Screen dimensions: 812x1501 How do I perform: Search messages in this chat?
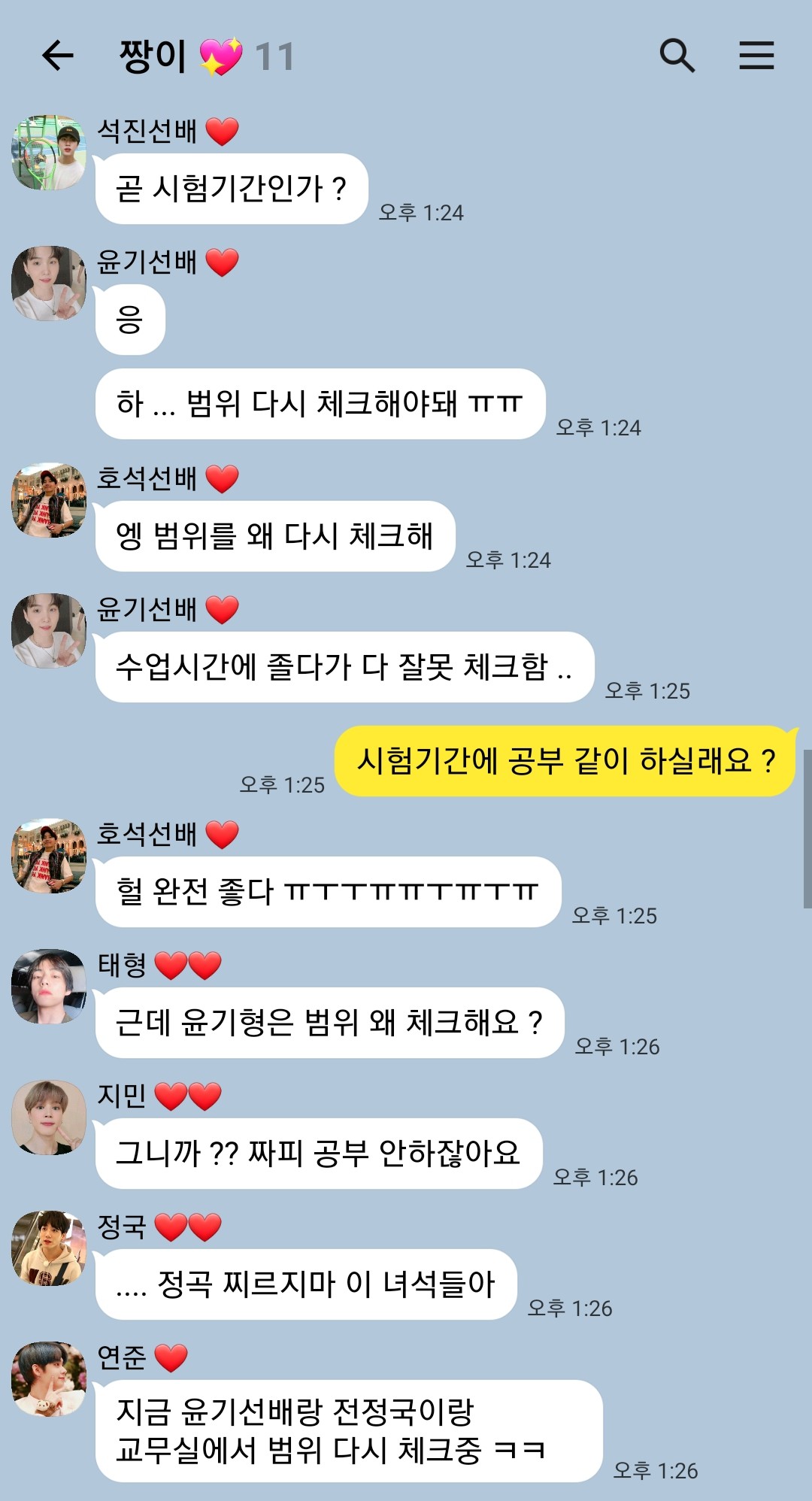tap(677, 56)
